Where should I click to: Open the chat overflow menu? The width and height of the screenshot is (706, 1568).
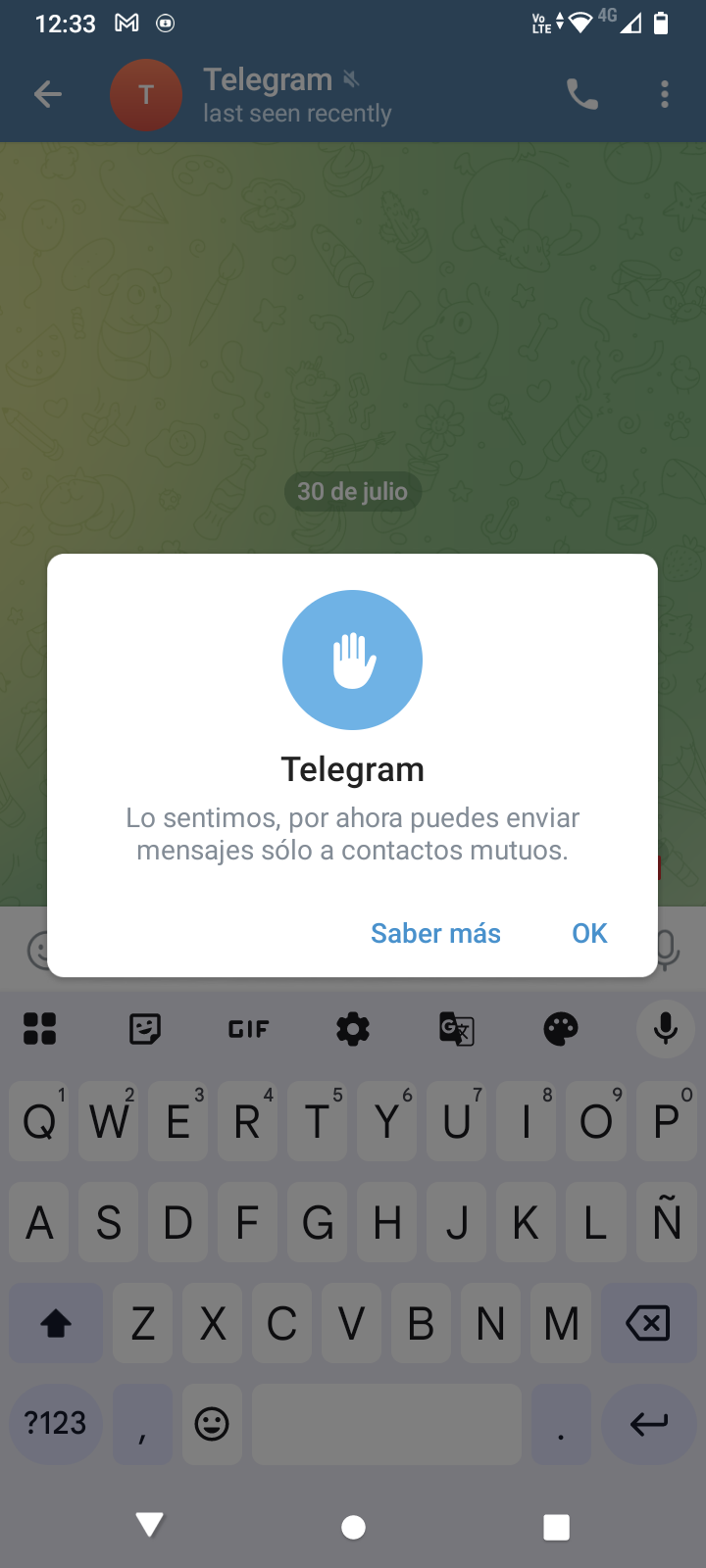pyautogui.click(x=665, y=94)
